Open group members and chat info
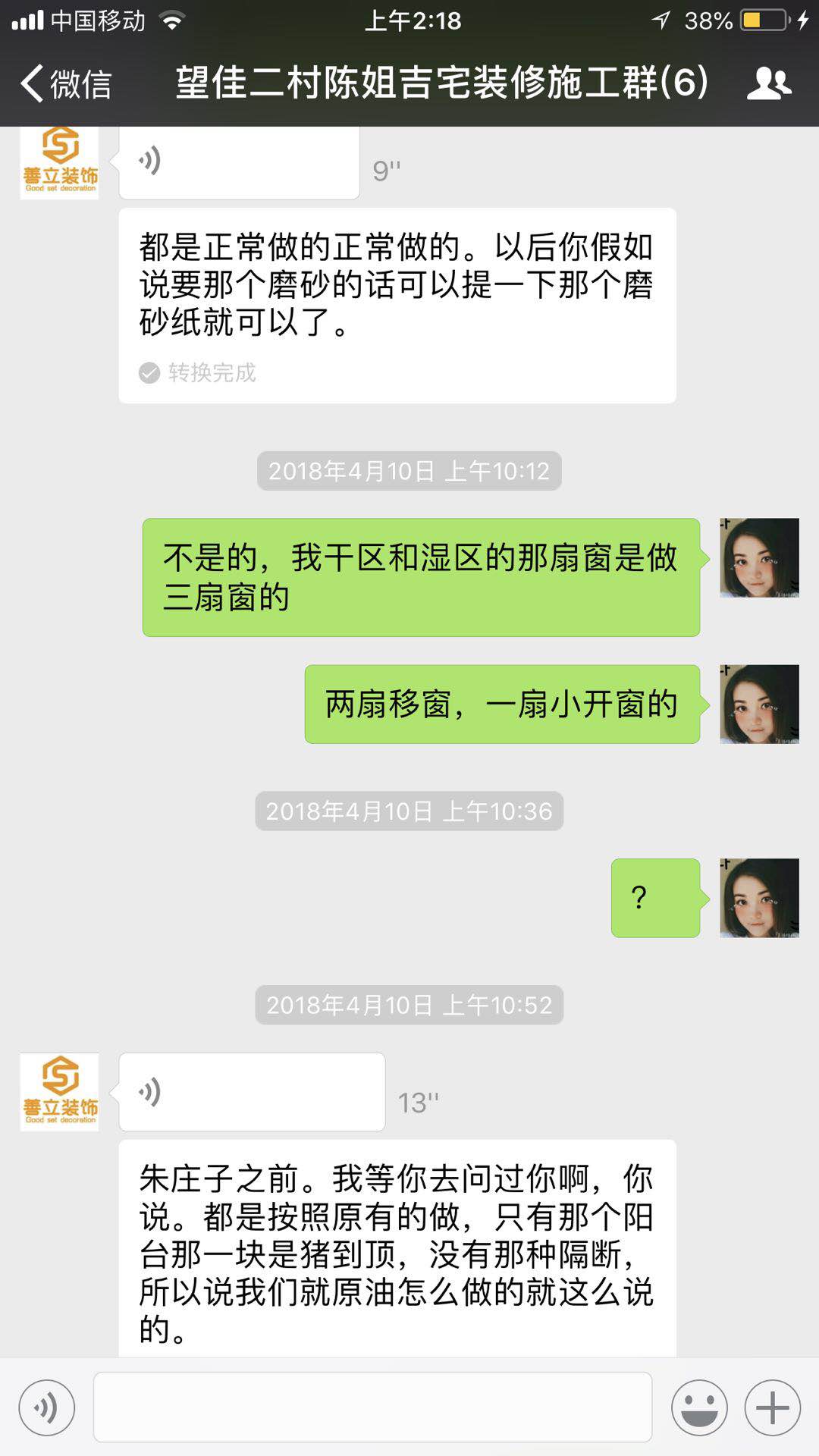Viewport: 819px width, 1456px height. 768,83
